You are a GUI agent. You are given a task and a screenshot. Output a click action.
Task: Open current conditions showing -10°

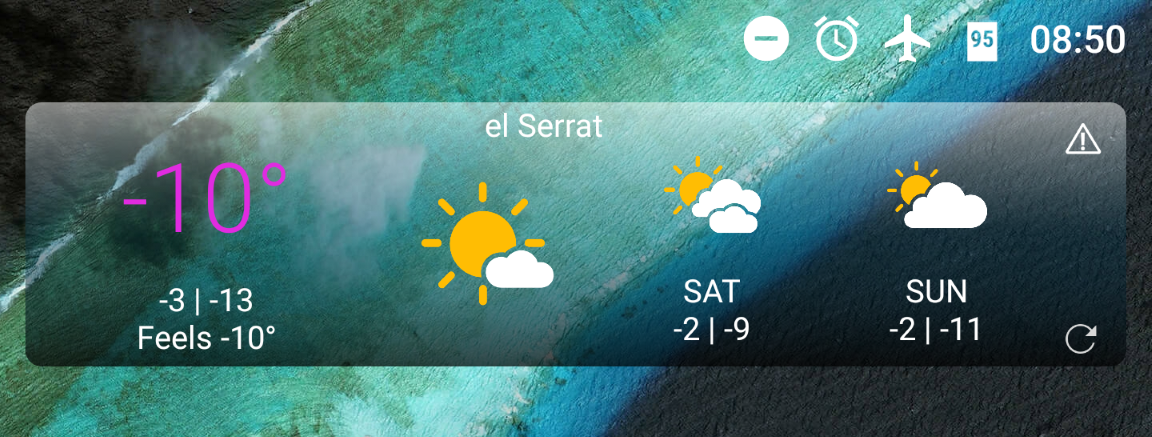coord(205,200)
